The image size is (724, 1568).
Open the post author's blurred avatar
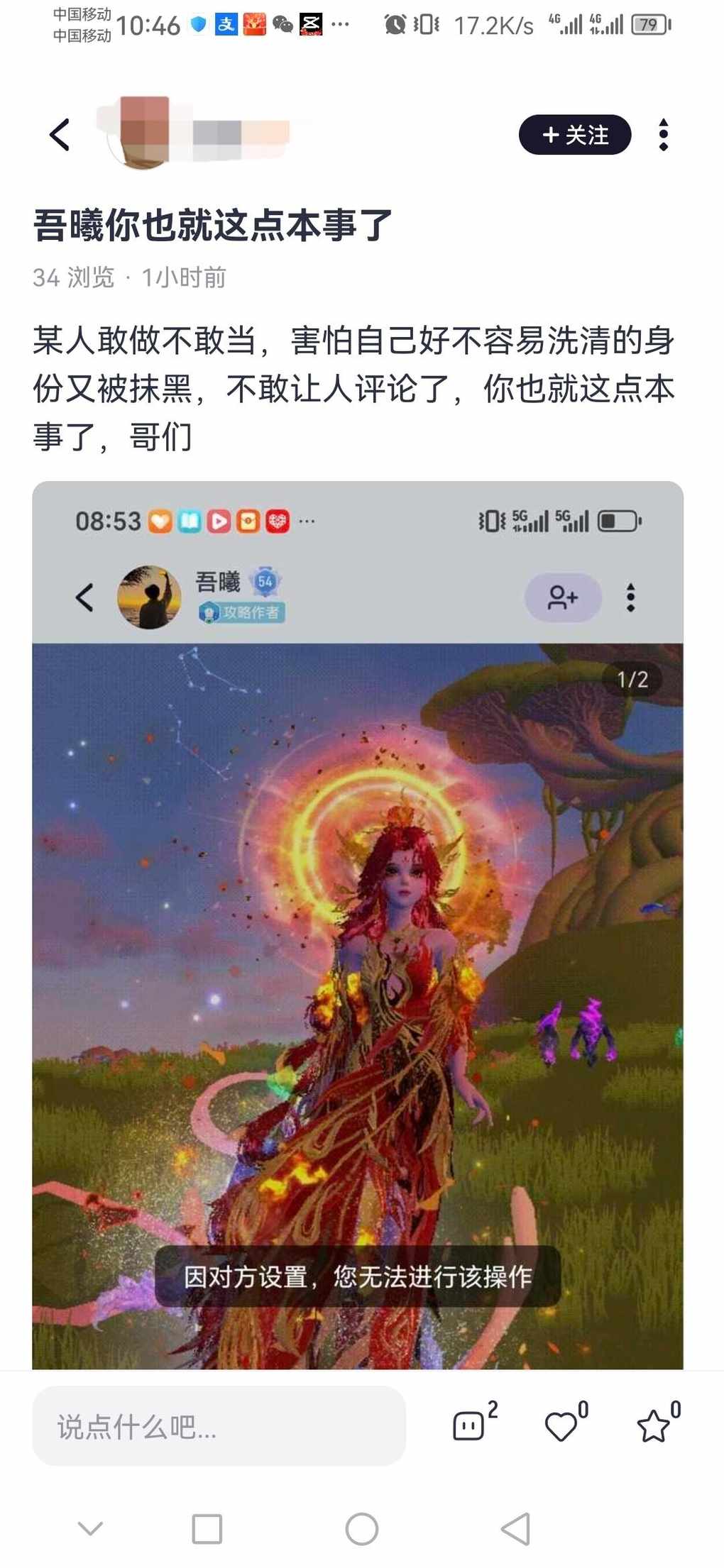tap(144, 133)
